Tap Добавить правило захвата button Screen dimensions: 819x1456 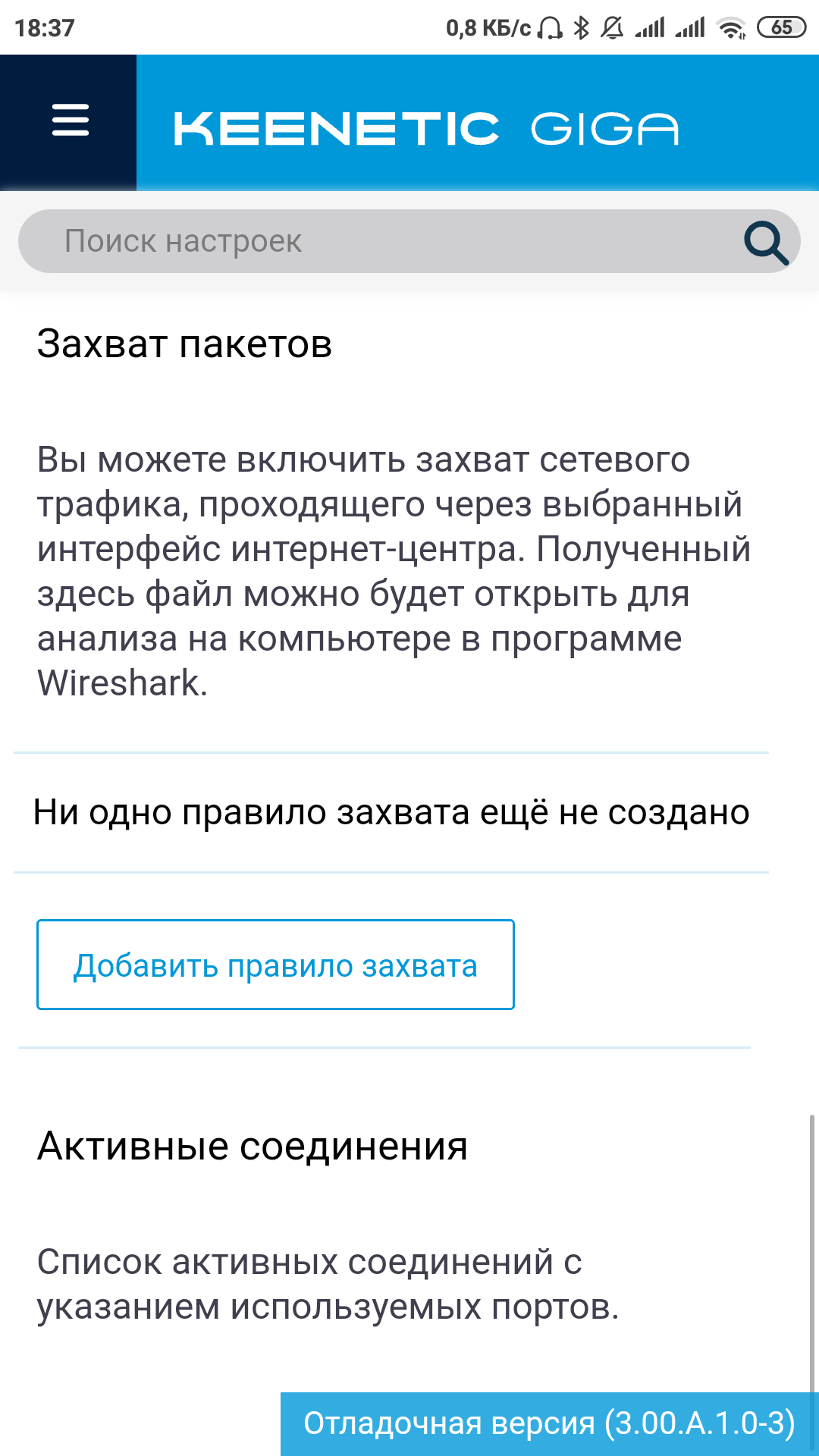pyautogui.click(x=275, y=965)
